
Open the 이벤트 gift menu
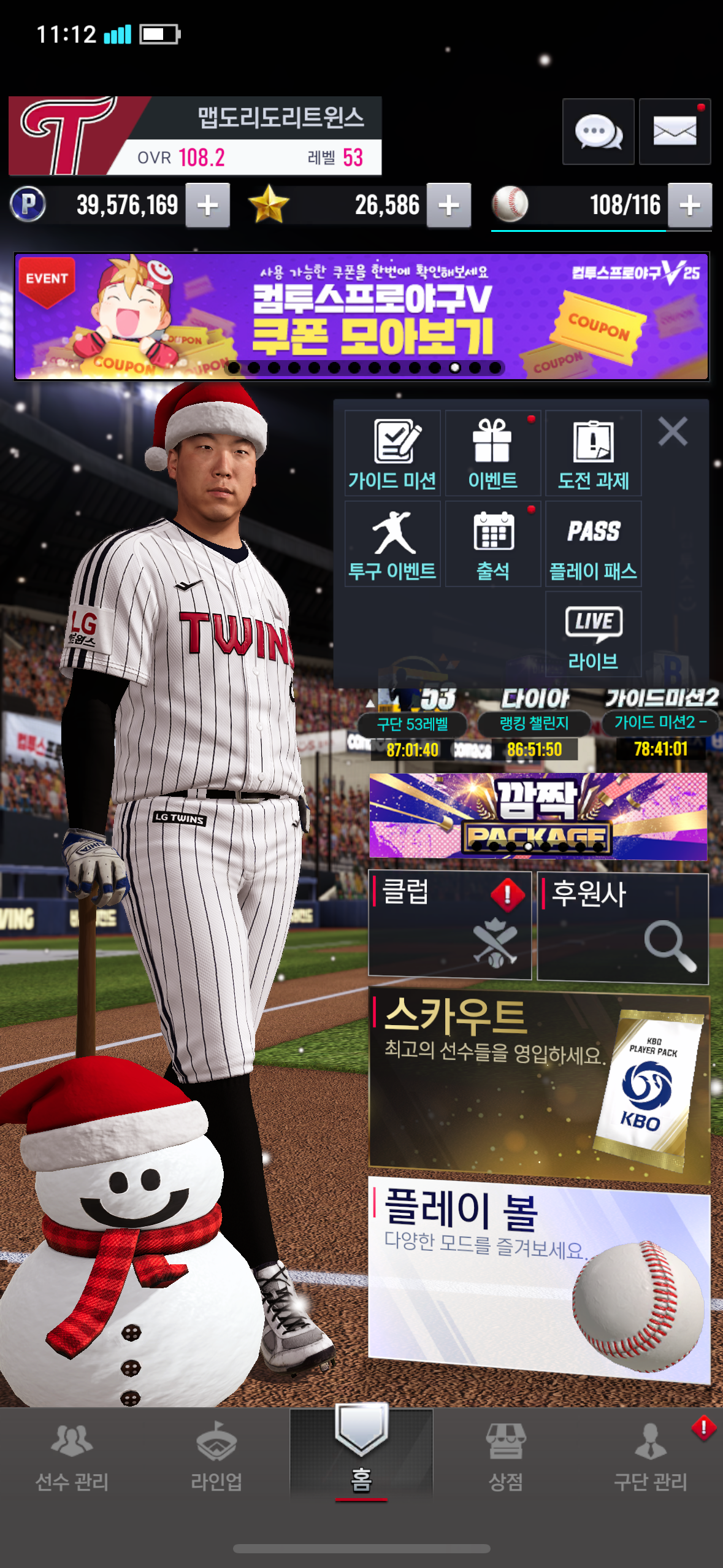click(x=492, y=454)
